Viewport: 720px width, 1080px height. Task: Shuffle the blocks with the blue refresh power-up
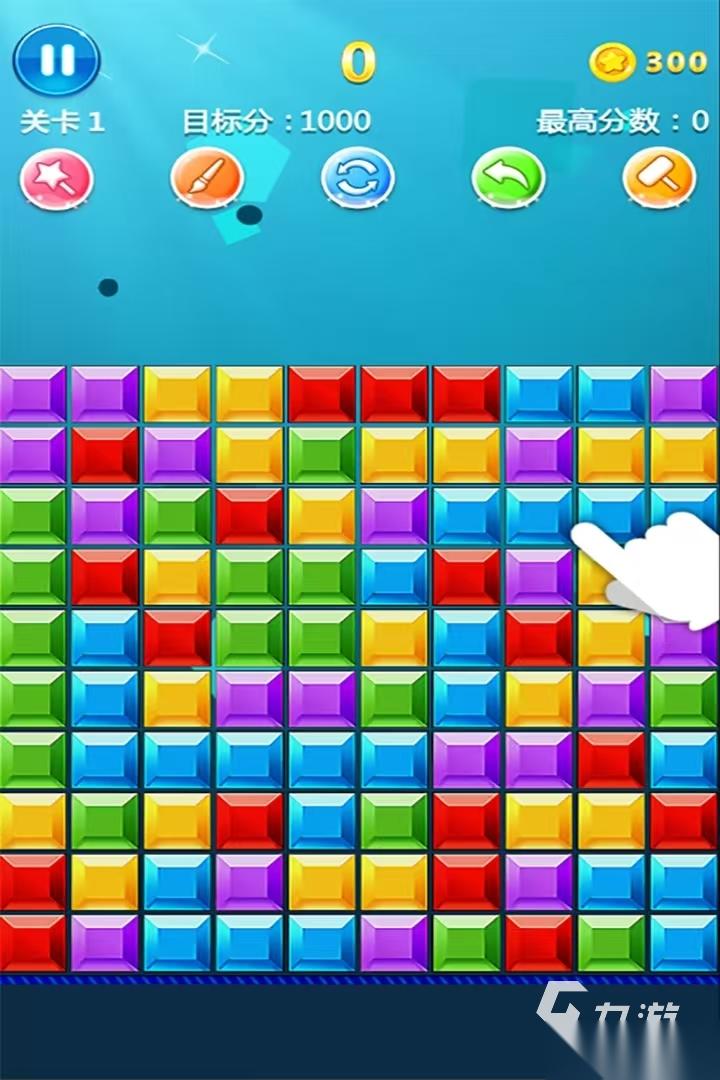[x=357, y=180]
